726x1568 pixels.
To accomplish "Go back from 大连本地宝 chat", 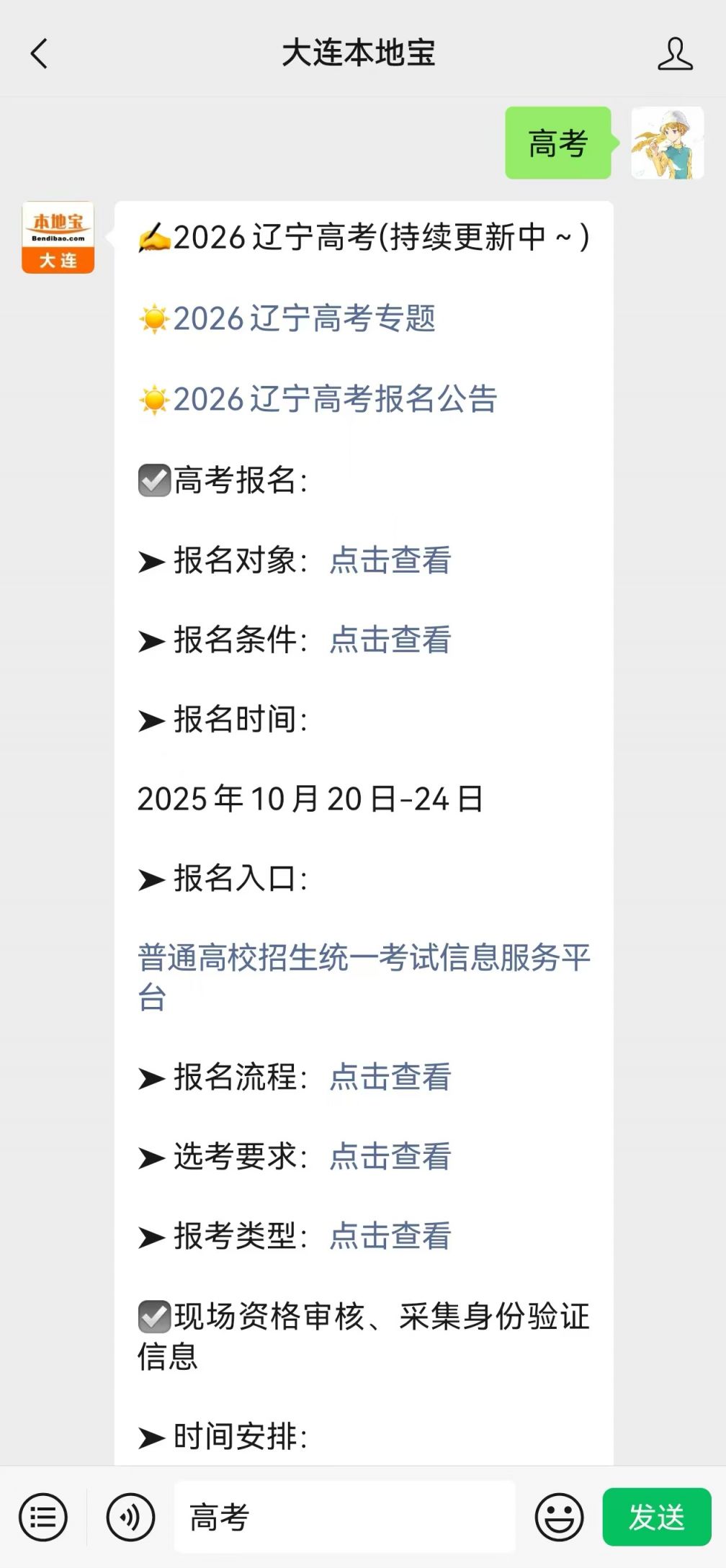I will tap(39, 54).
